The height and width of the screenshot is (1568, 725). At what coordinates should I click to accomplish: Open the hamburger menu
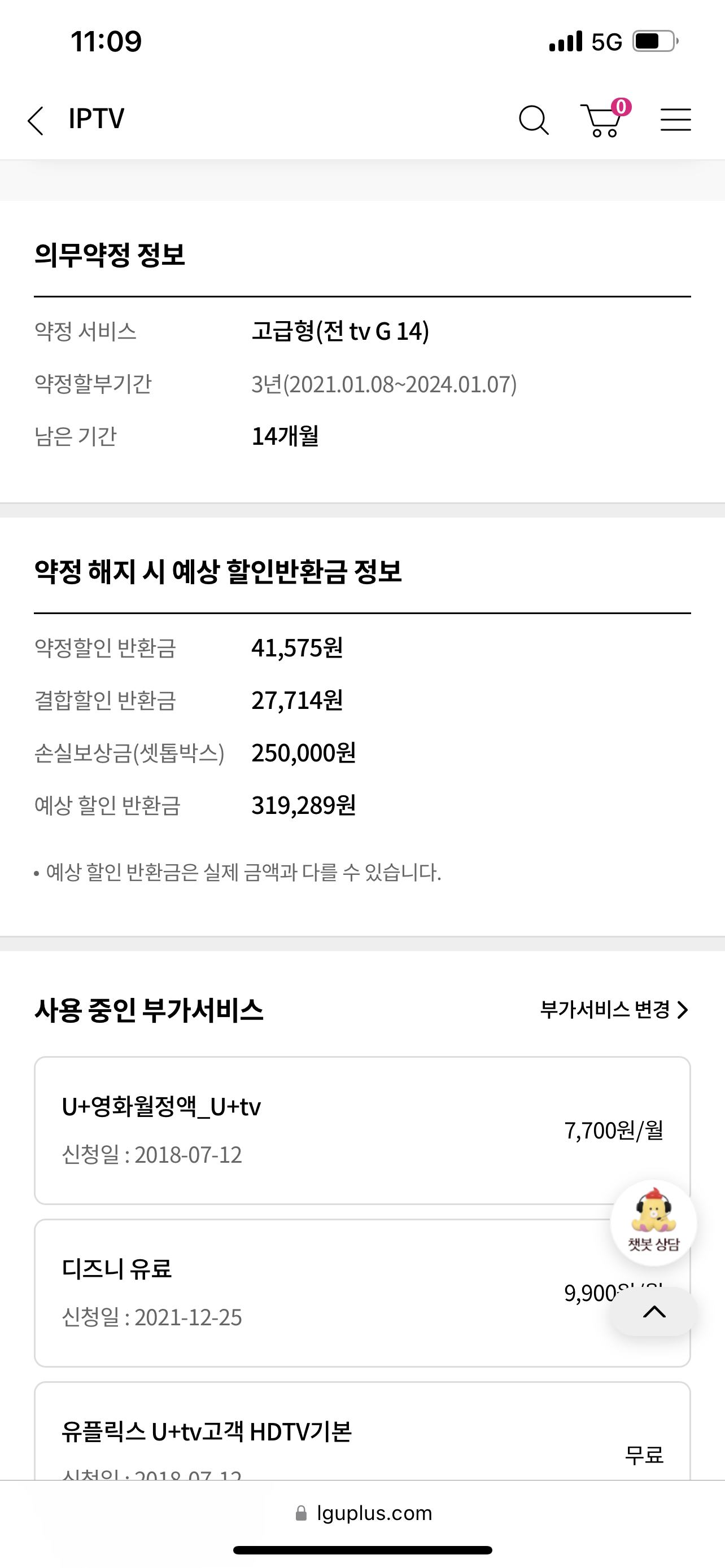click(x=676, y=119)
